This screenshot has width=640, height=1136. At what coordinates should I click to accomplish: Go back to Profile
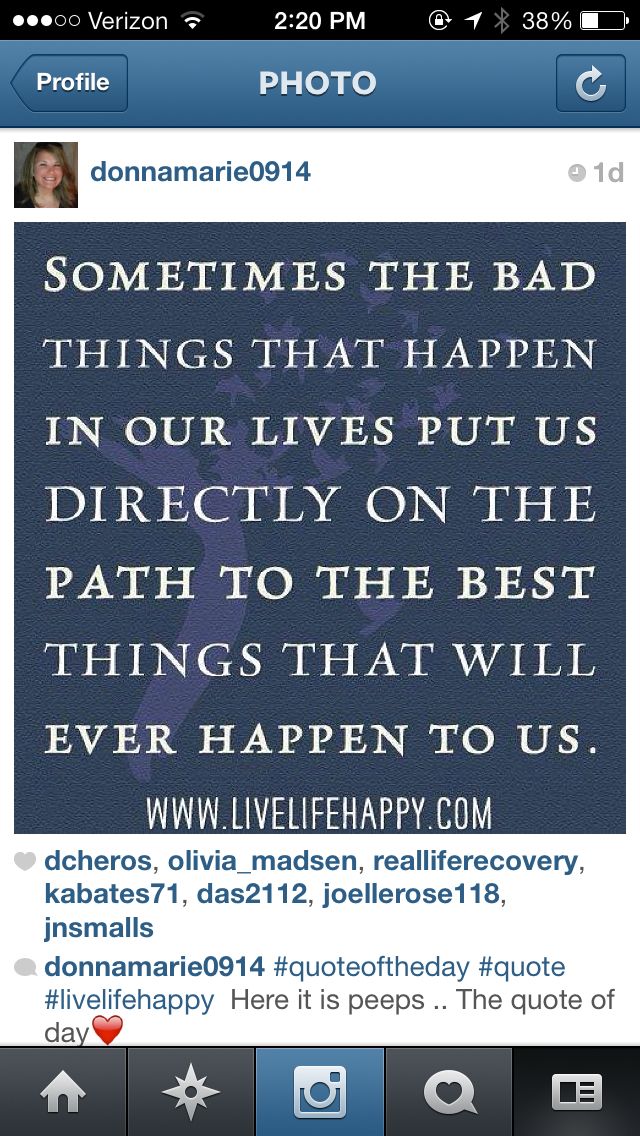[69, 83]
